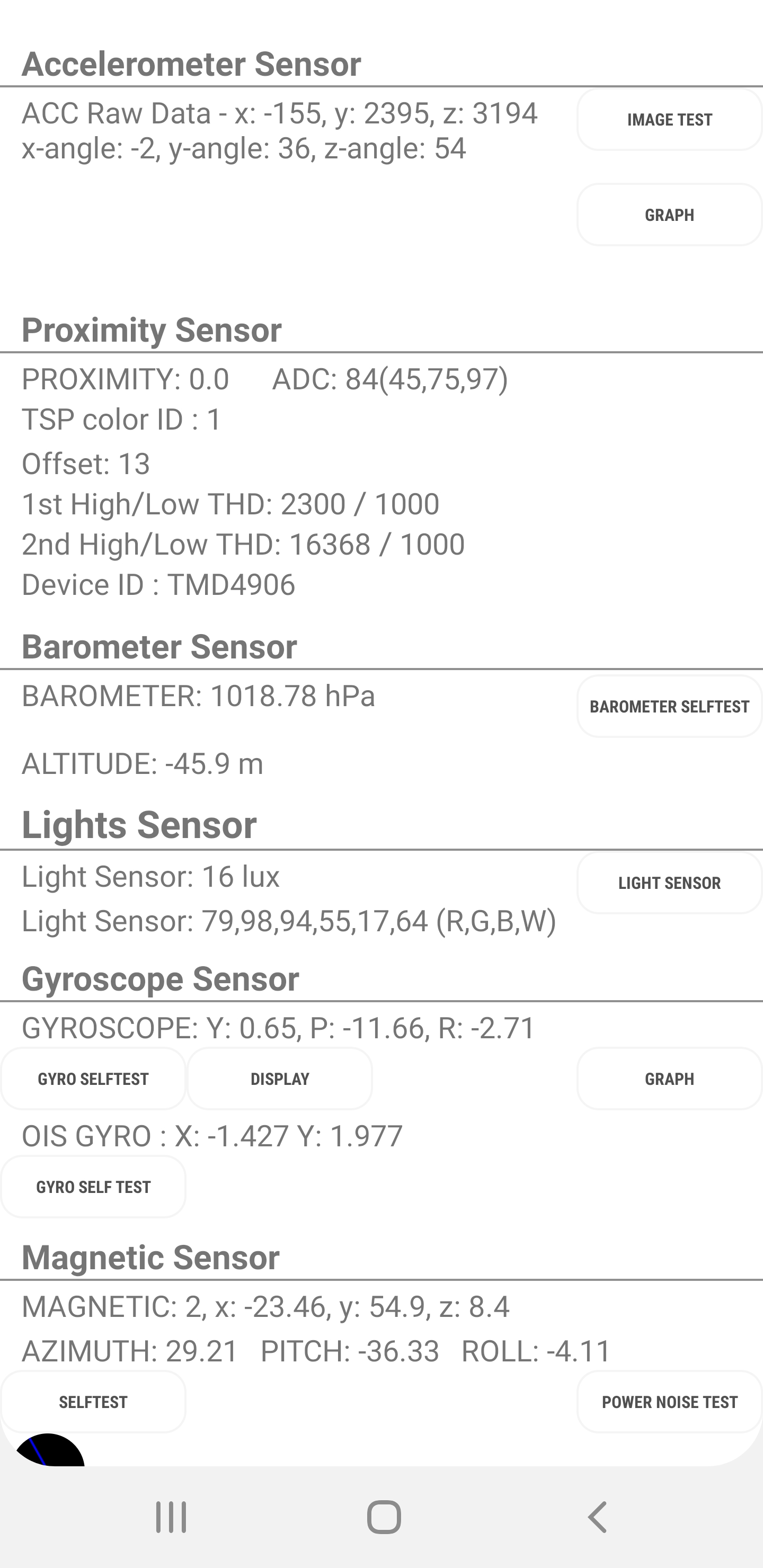Start the magnetic sensor SELFTEST
The image size is (763, 1568).
[93, 1401]
